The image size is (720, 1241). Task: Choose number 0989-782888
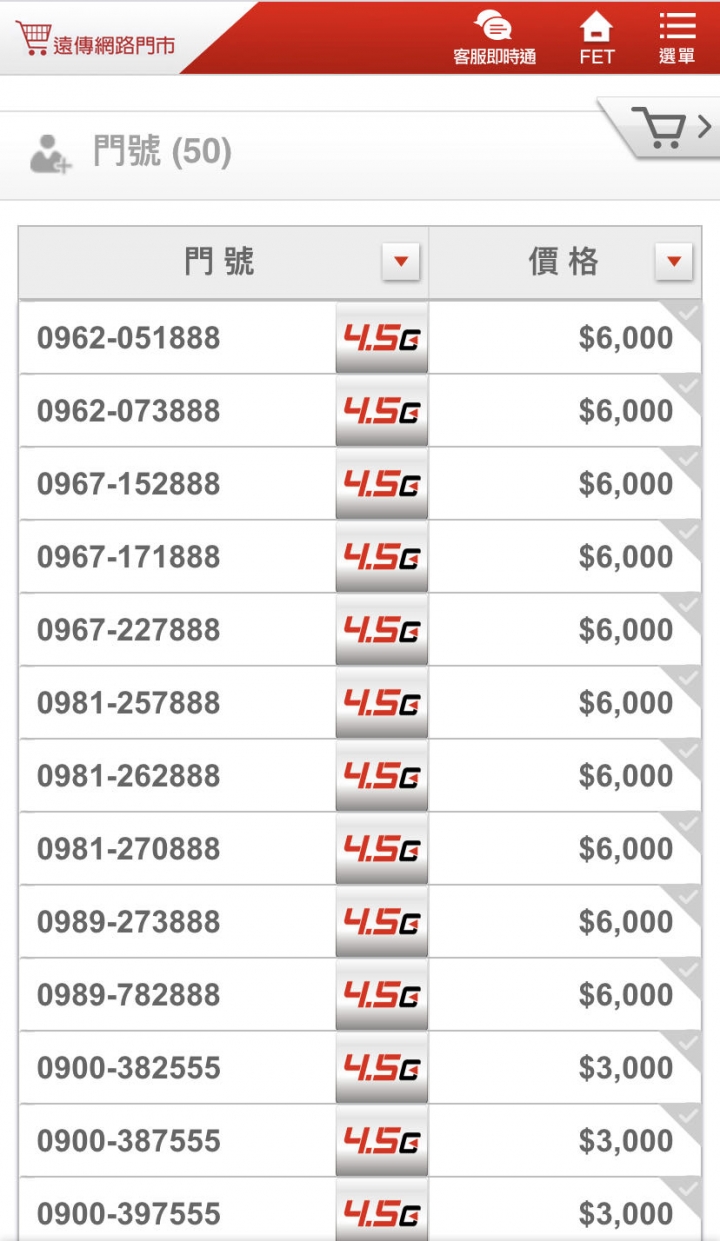point(360,995)
